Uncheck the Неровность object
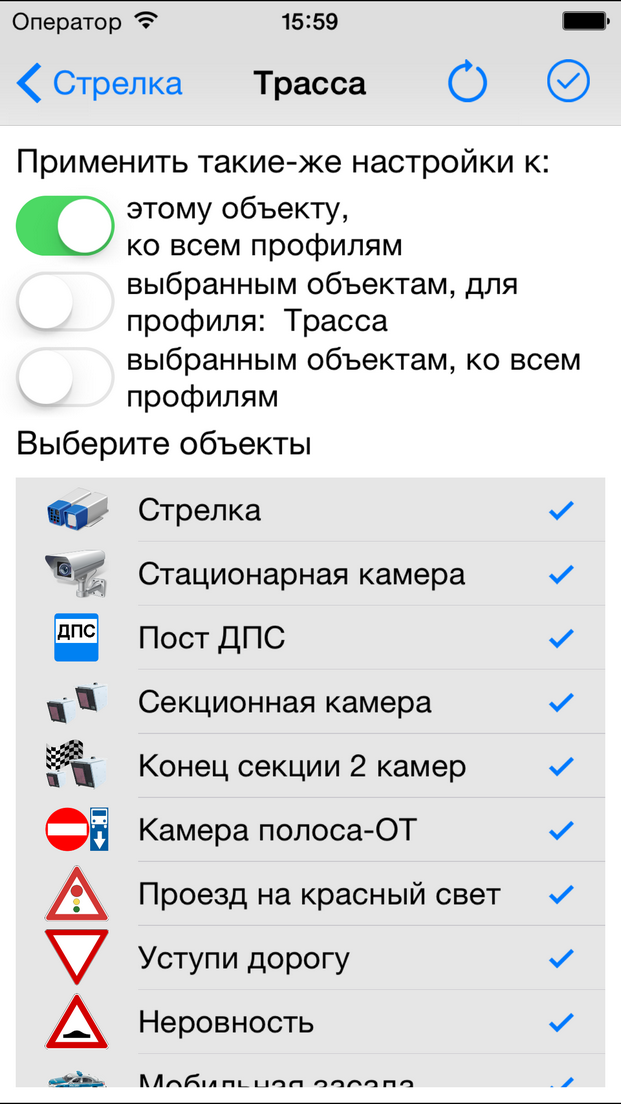Screen dimensions: 621x1104 pyautogui.click(x=310, y=1022)
